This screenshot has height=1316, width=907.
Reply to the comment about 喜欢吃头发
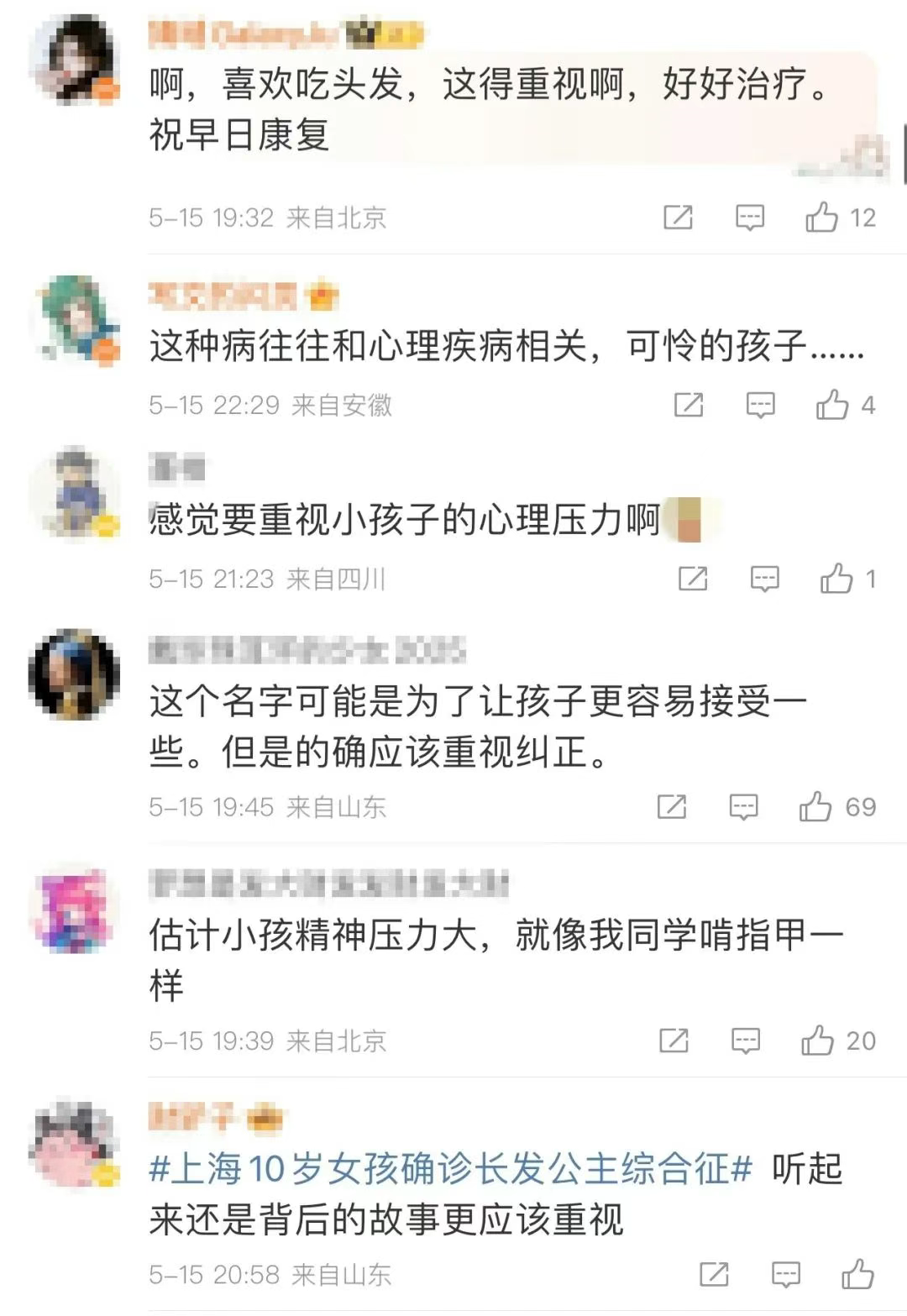click(749, 218)
